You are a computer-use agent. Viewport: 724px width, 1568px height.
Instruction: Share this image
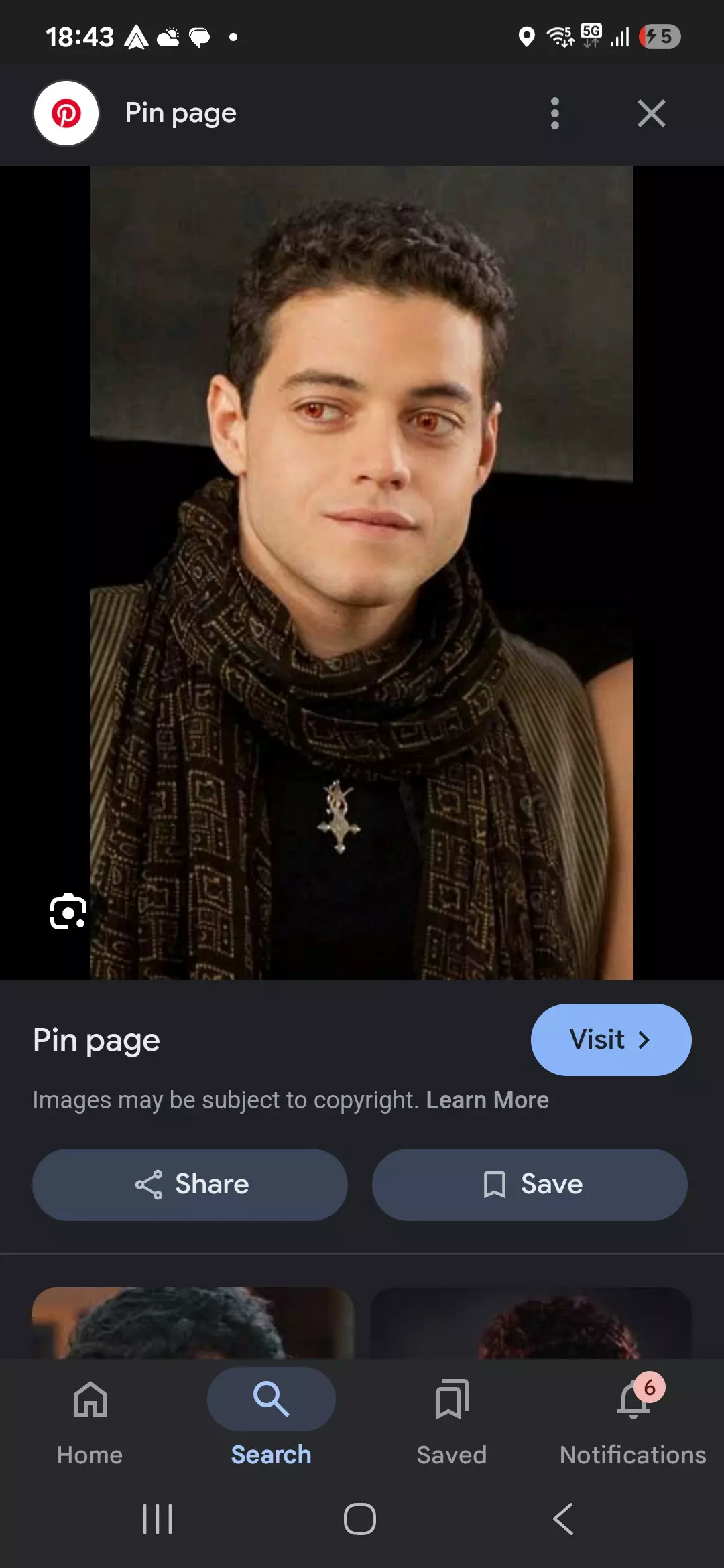coord(190,1184)
